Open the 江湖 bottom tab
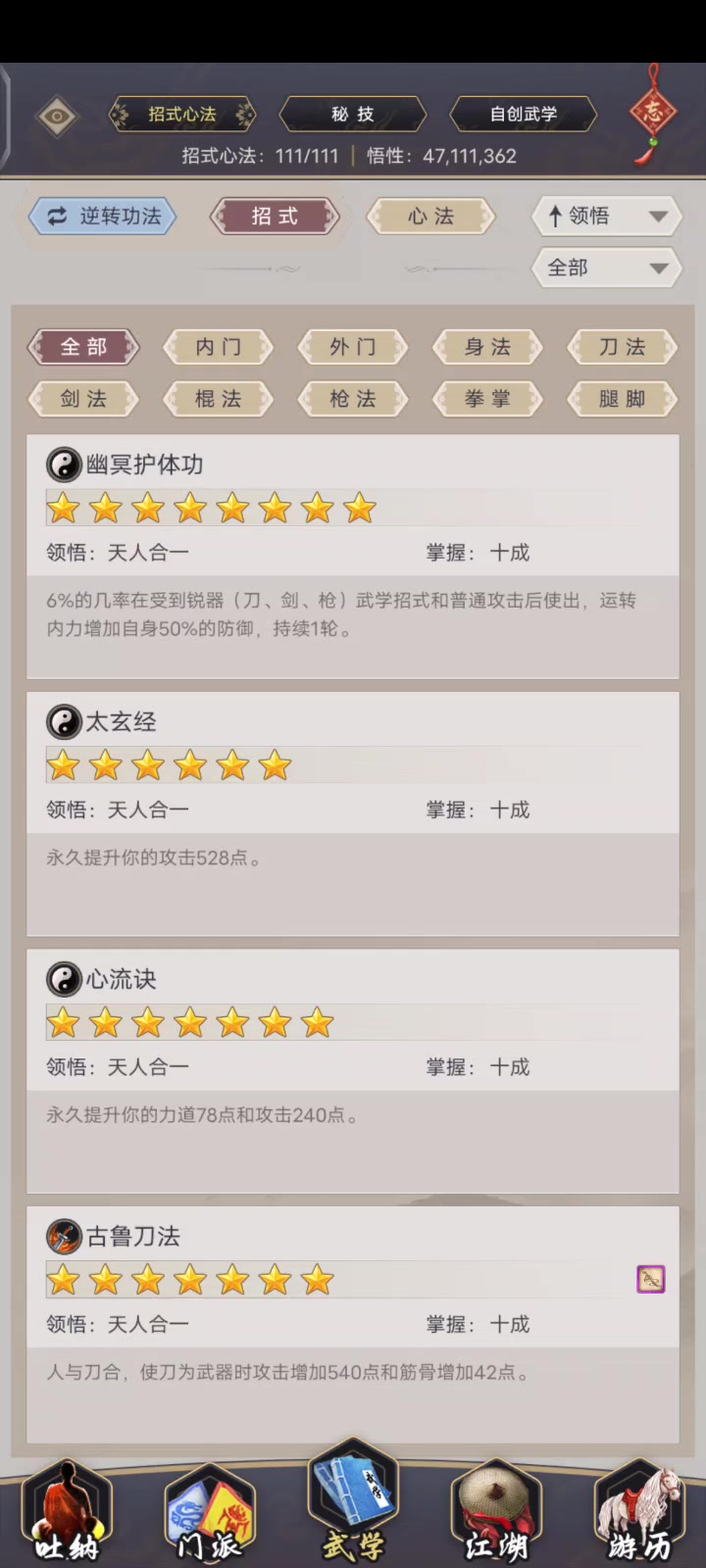This screenshot has width=706, height=1568. 495,1514
